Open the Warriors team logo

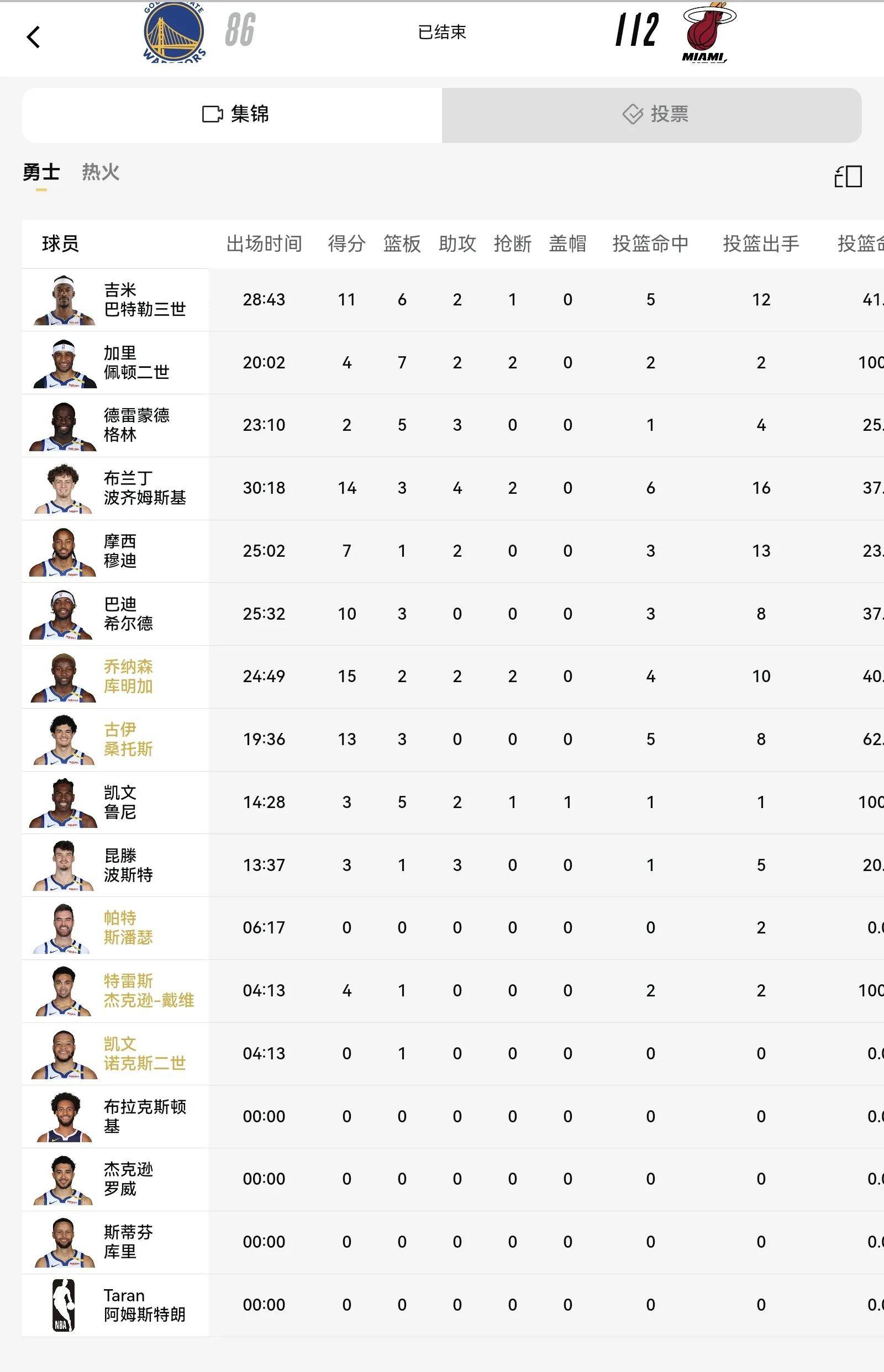coord(174,32)
